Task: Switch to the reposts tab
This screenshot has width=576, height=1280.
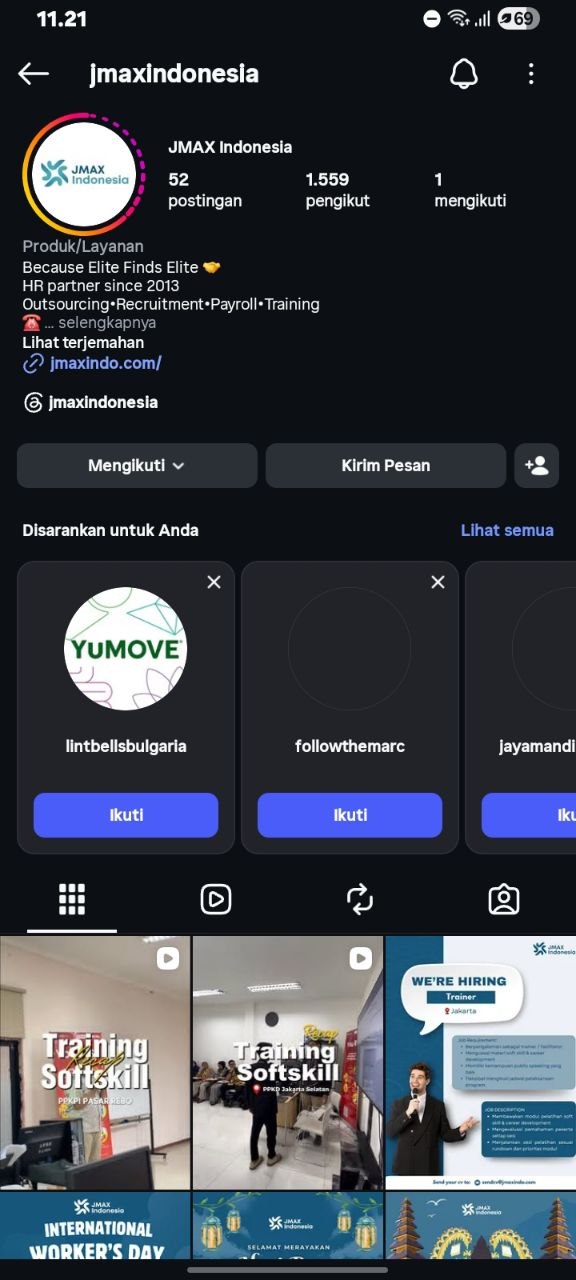Action: click(360, 899)
